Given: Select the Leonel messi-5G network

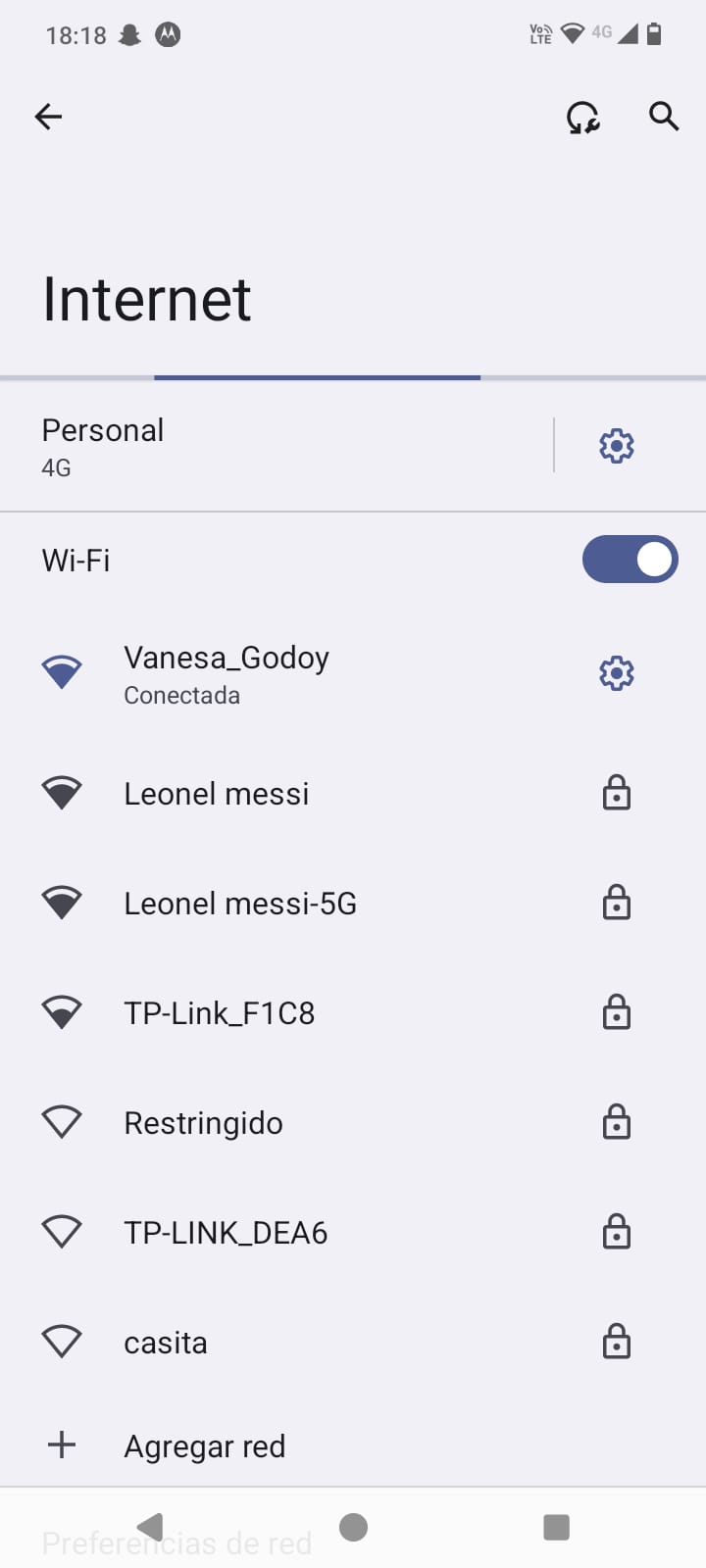Looking at the screenshot, I should [x=294, y=903].
